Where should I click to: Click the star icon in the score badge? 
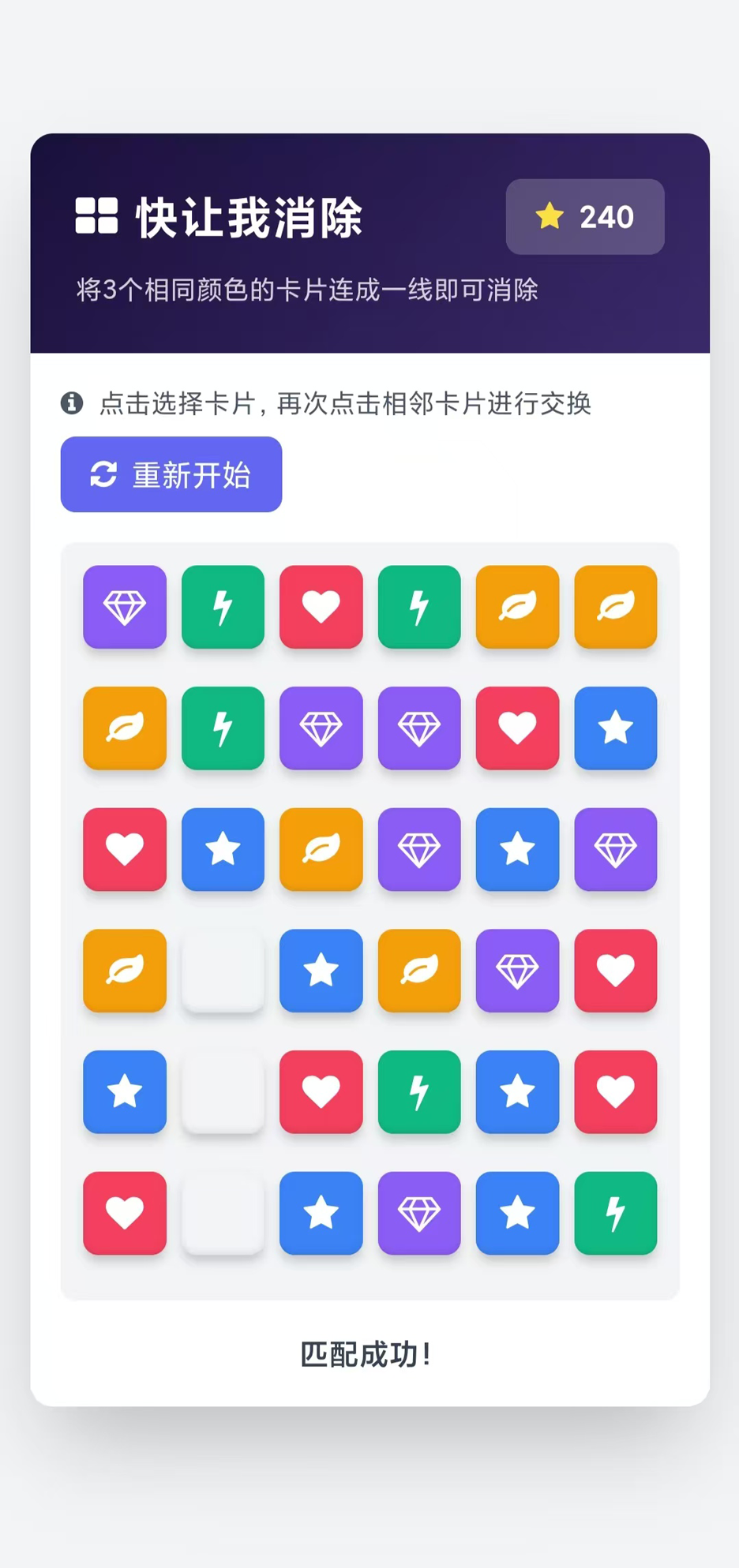[551, 215]
